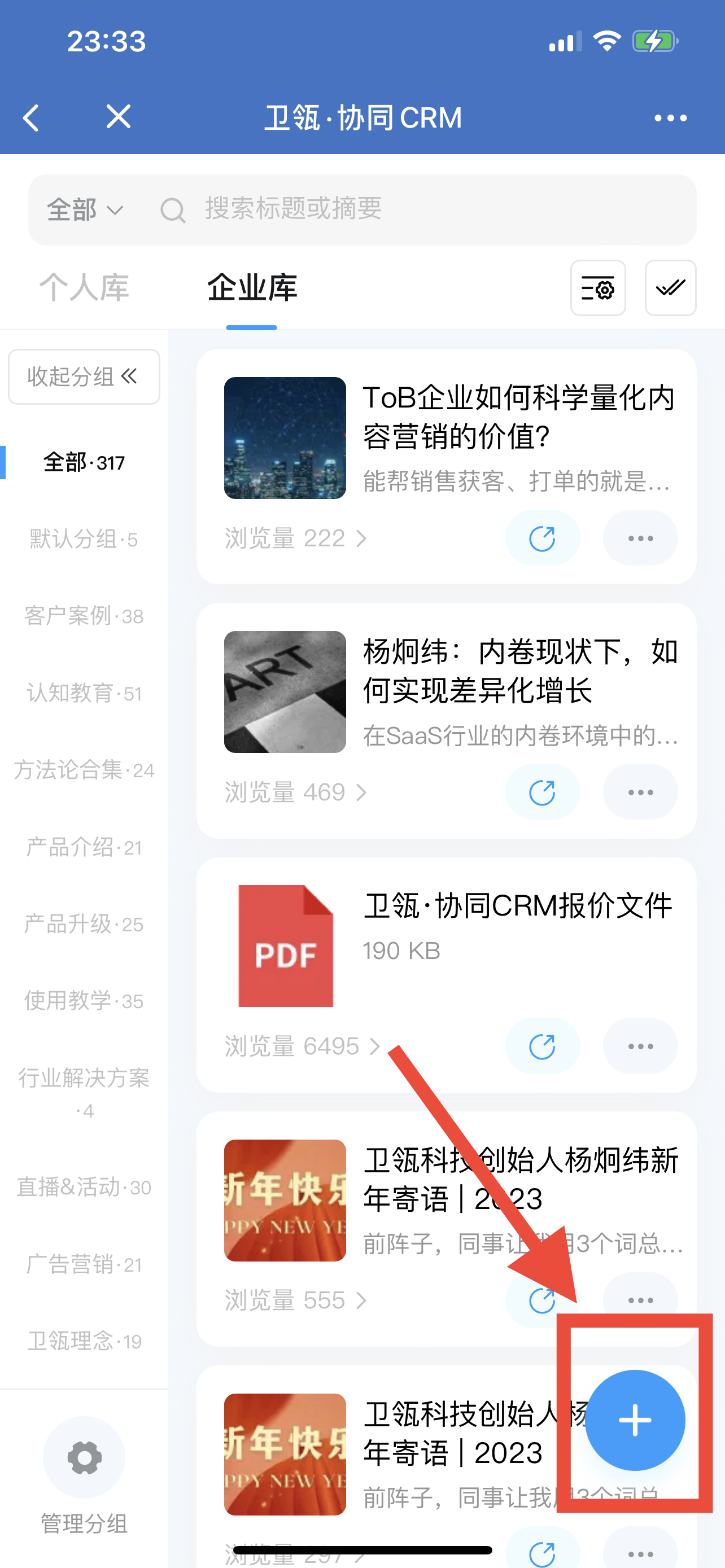Viewport: 725px width, 1568px height.
Task: Switch to the 个人库 tab
Action: point(84,287)
